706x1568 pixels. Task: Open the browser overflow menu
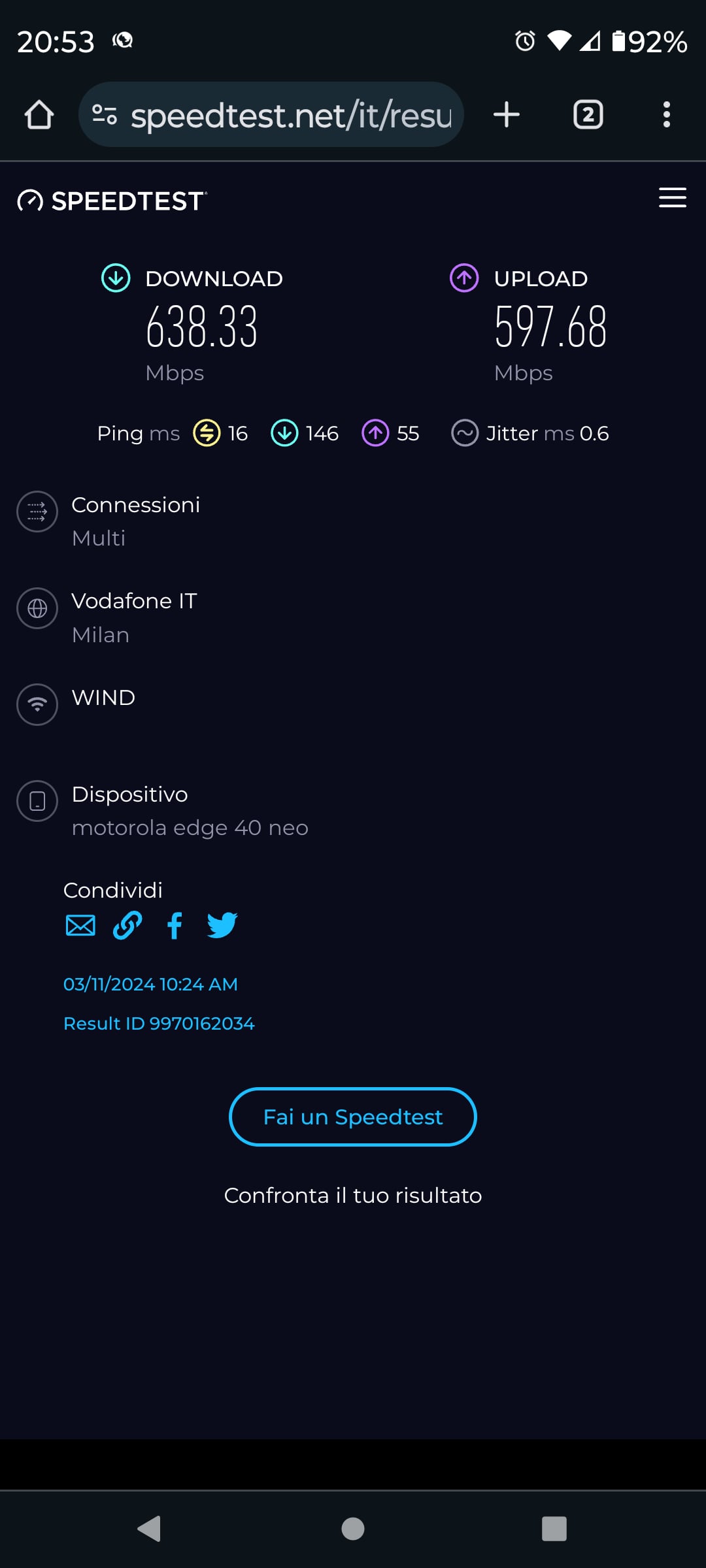(666, 115)
